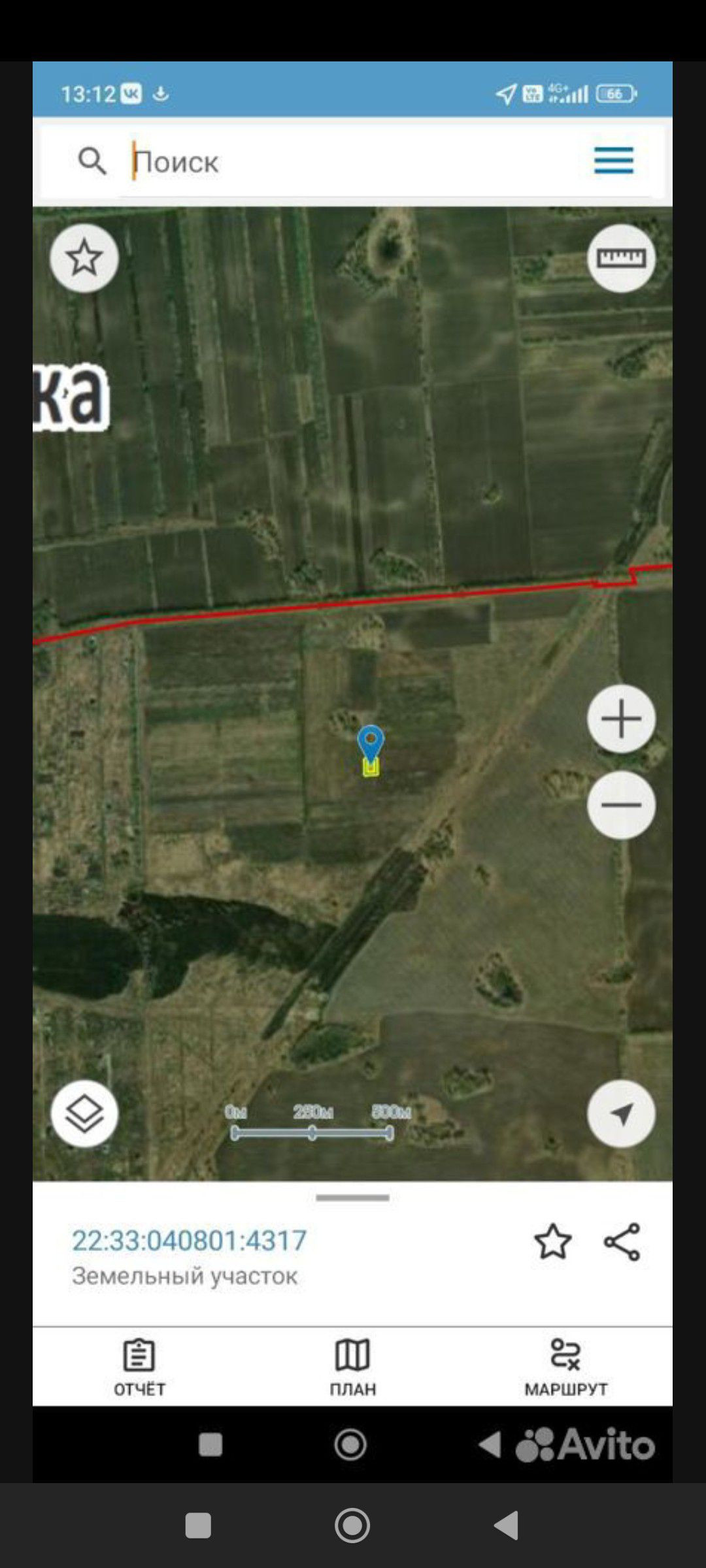Go to the system home screen

tap(352, 1526)
